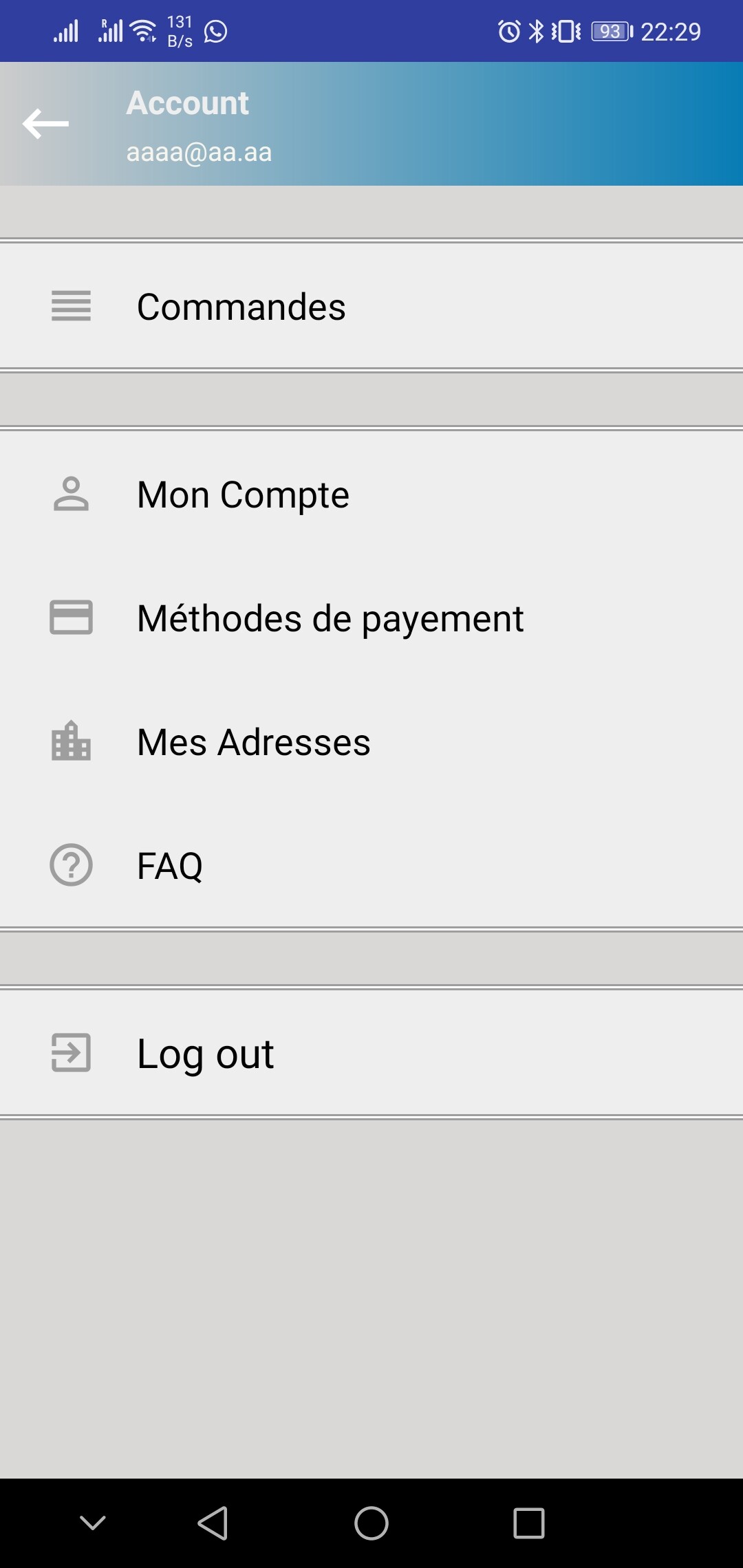Image resolution: width=743 pixels, height=1568 pixels.
Task: Go back using the header arrow
Action: 45,124
